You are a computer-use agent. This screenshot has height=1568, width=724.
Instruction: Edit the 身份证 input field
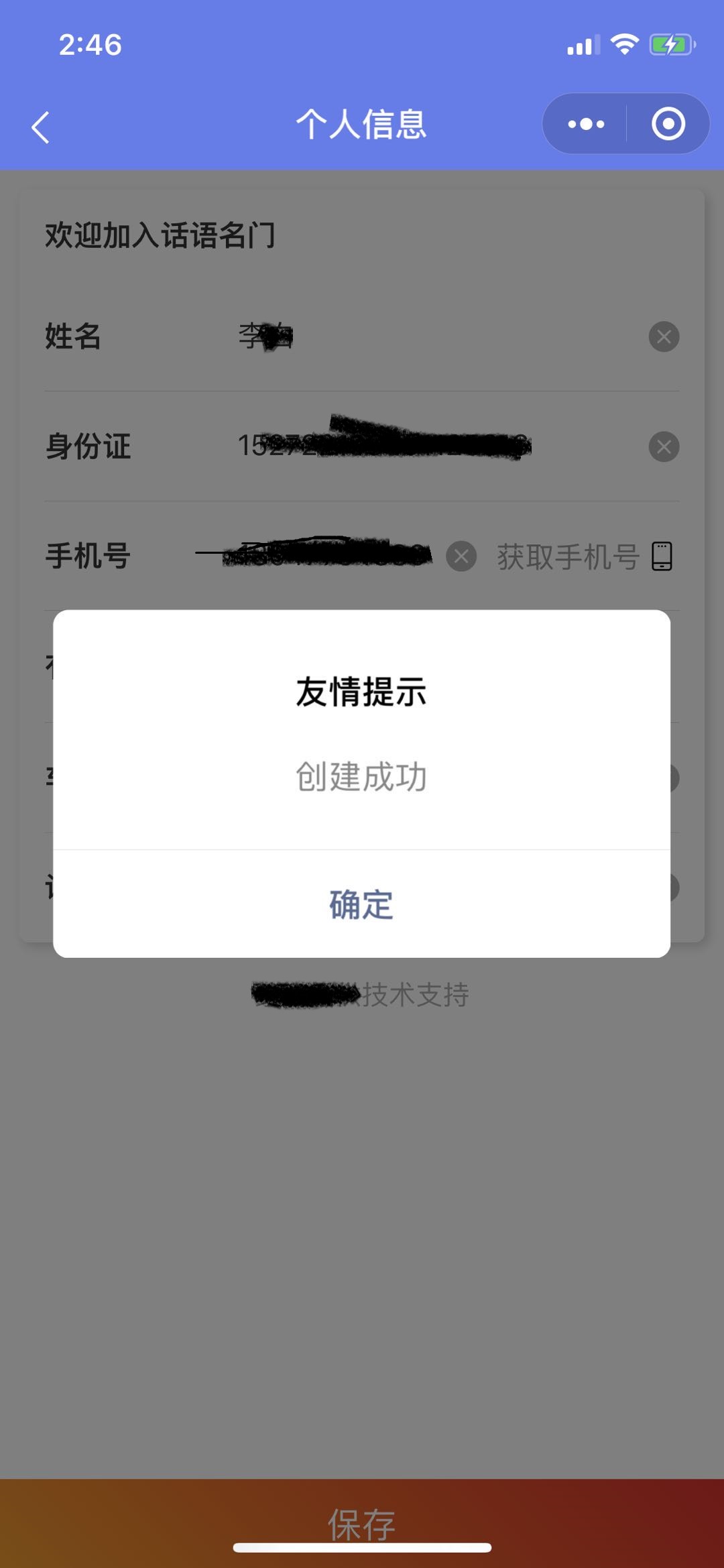pyautogui.click(x=436, y=446)
